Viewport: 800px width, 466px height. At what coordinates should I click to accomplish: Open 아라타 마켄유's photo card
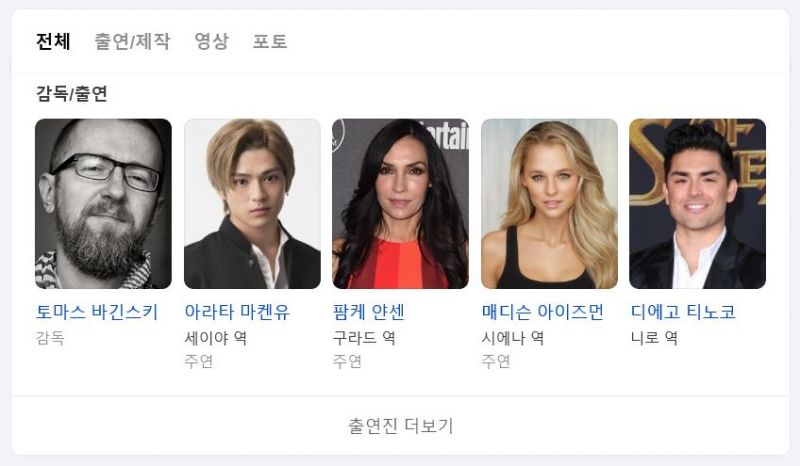click(x=252, y=204)
